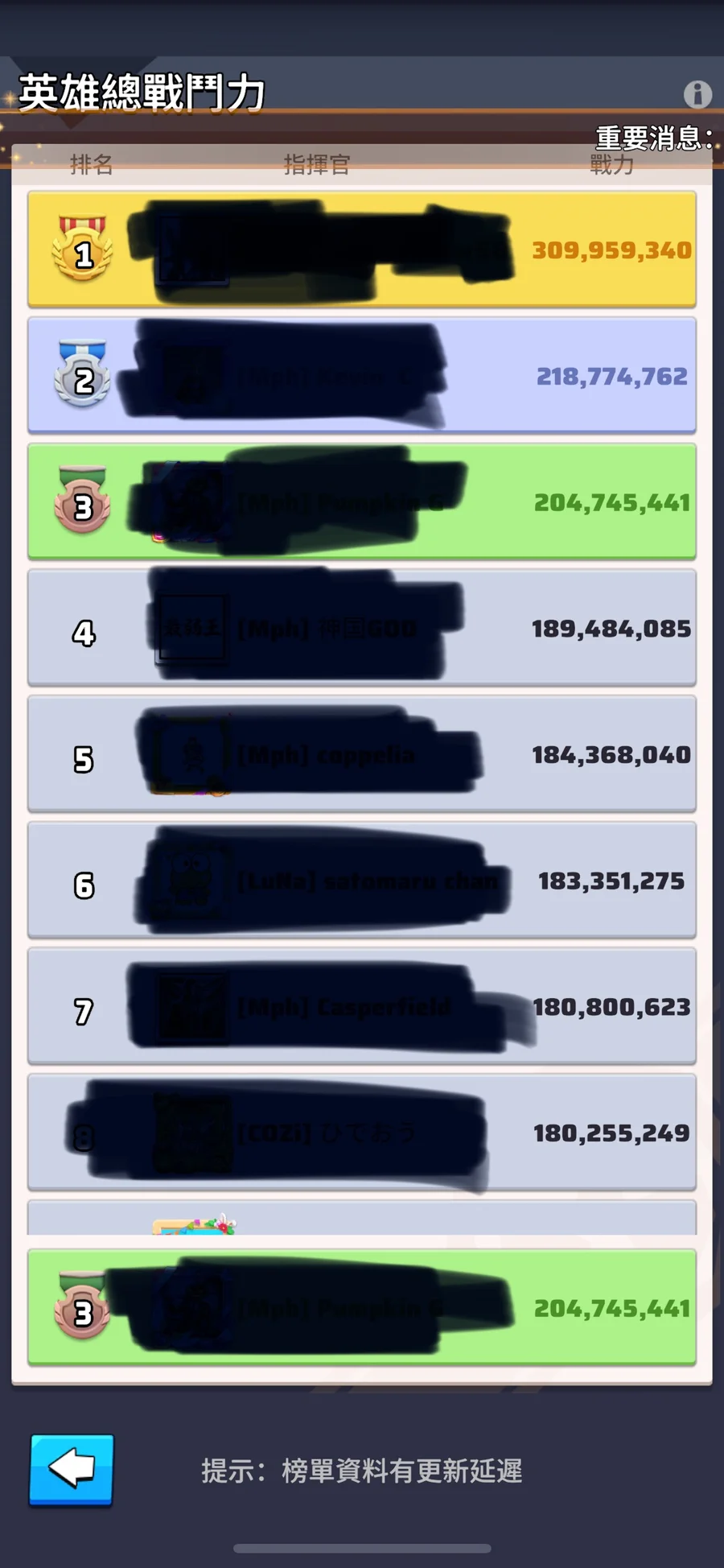Select the row with power 218,774,762
The width and height of the screenshot is (724, 1568).
(362, 375)
